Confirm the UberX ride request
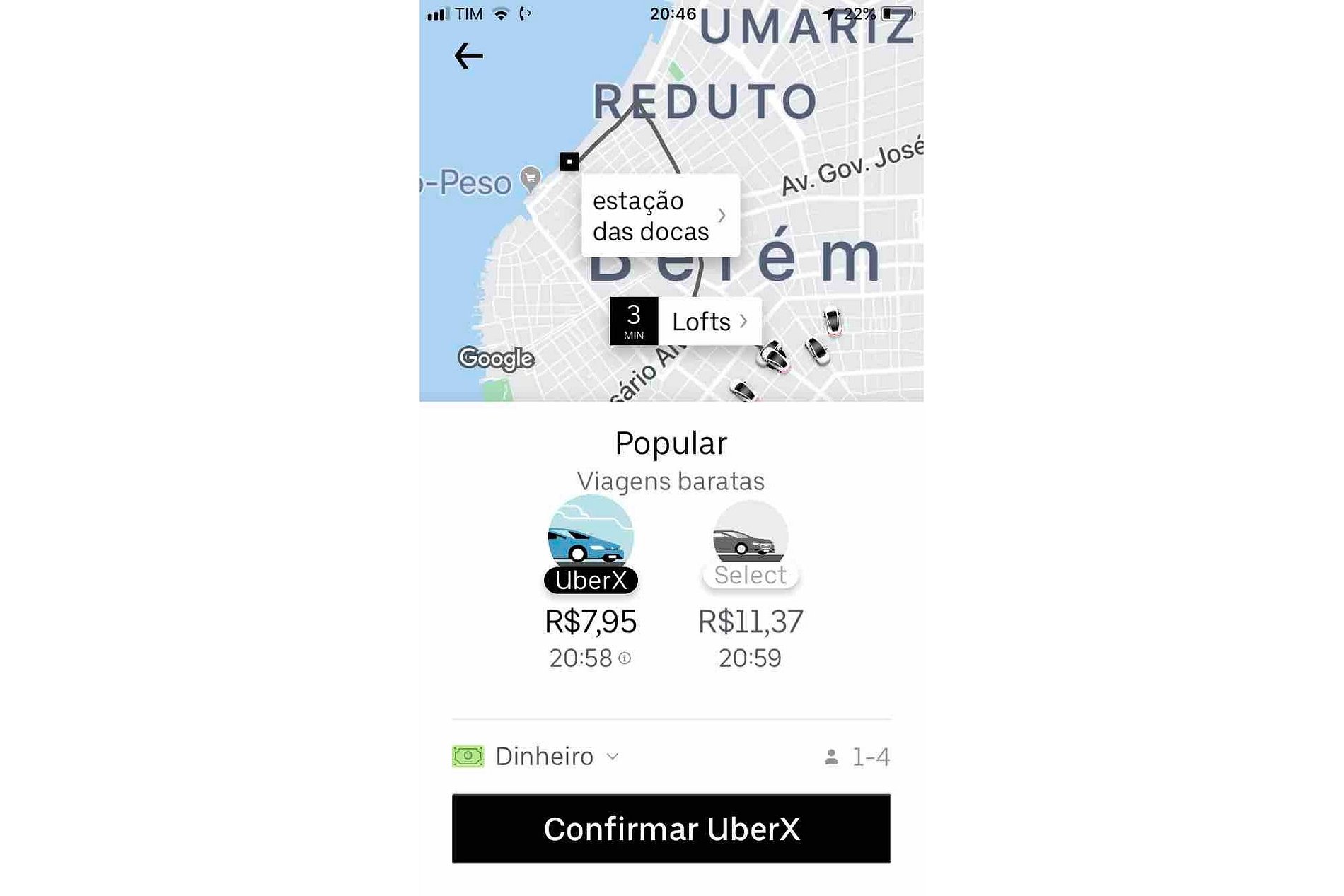1344x896 pixels. (671, 829)
